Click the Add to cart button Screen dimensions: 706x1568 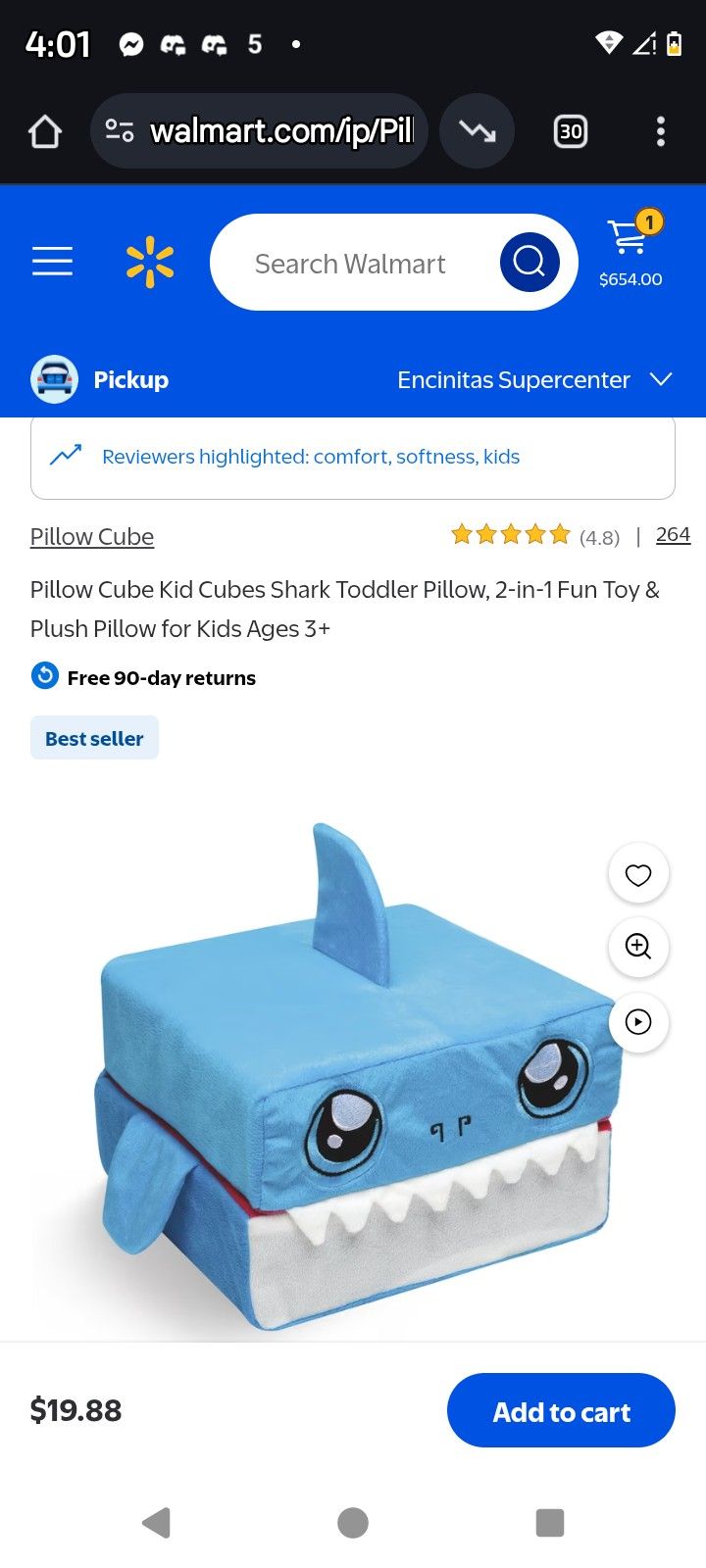561,1411
